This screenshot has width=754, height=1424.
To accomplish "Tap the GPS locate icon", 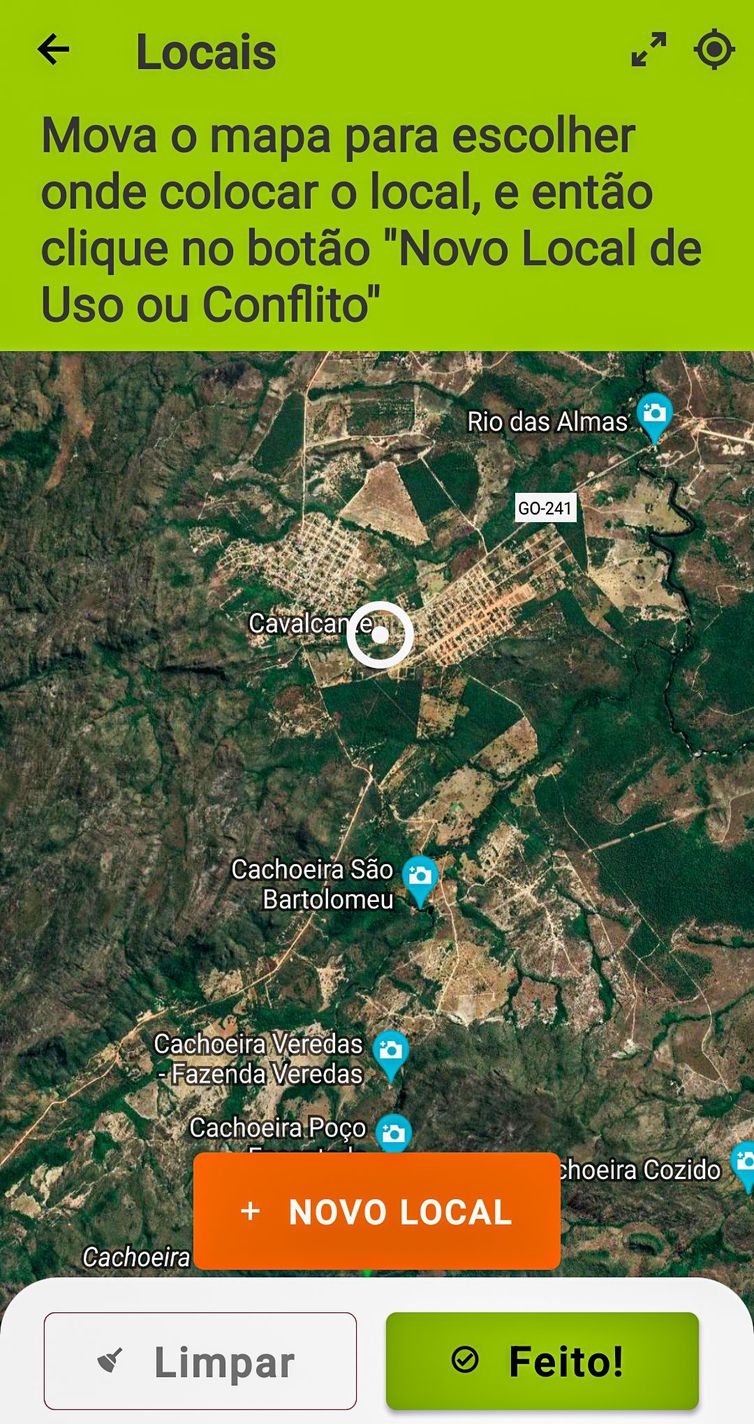I will [714, 47].
